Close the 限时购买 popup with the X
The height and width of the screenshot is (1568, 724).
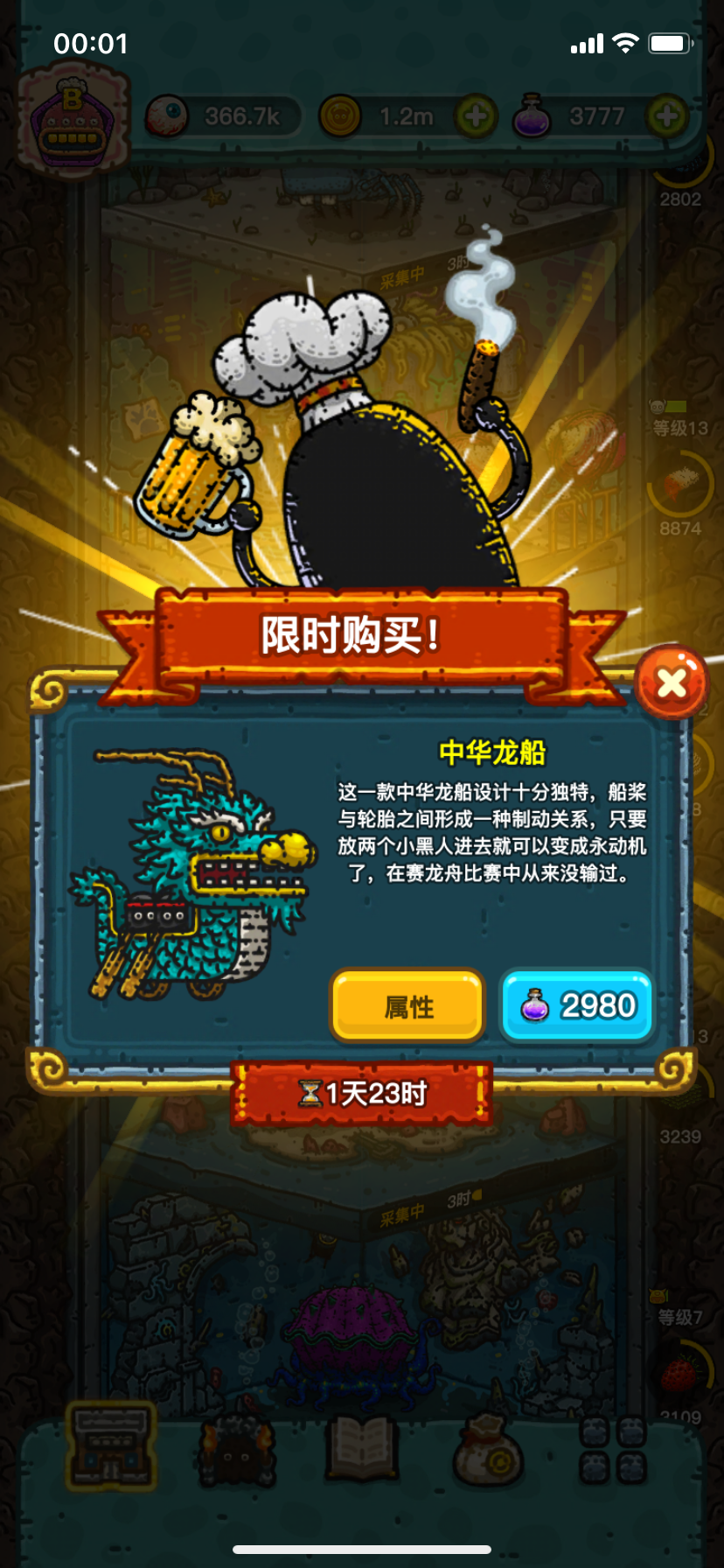(x=671, y=682)
